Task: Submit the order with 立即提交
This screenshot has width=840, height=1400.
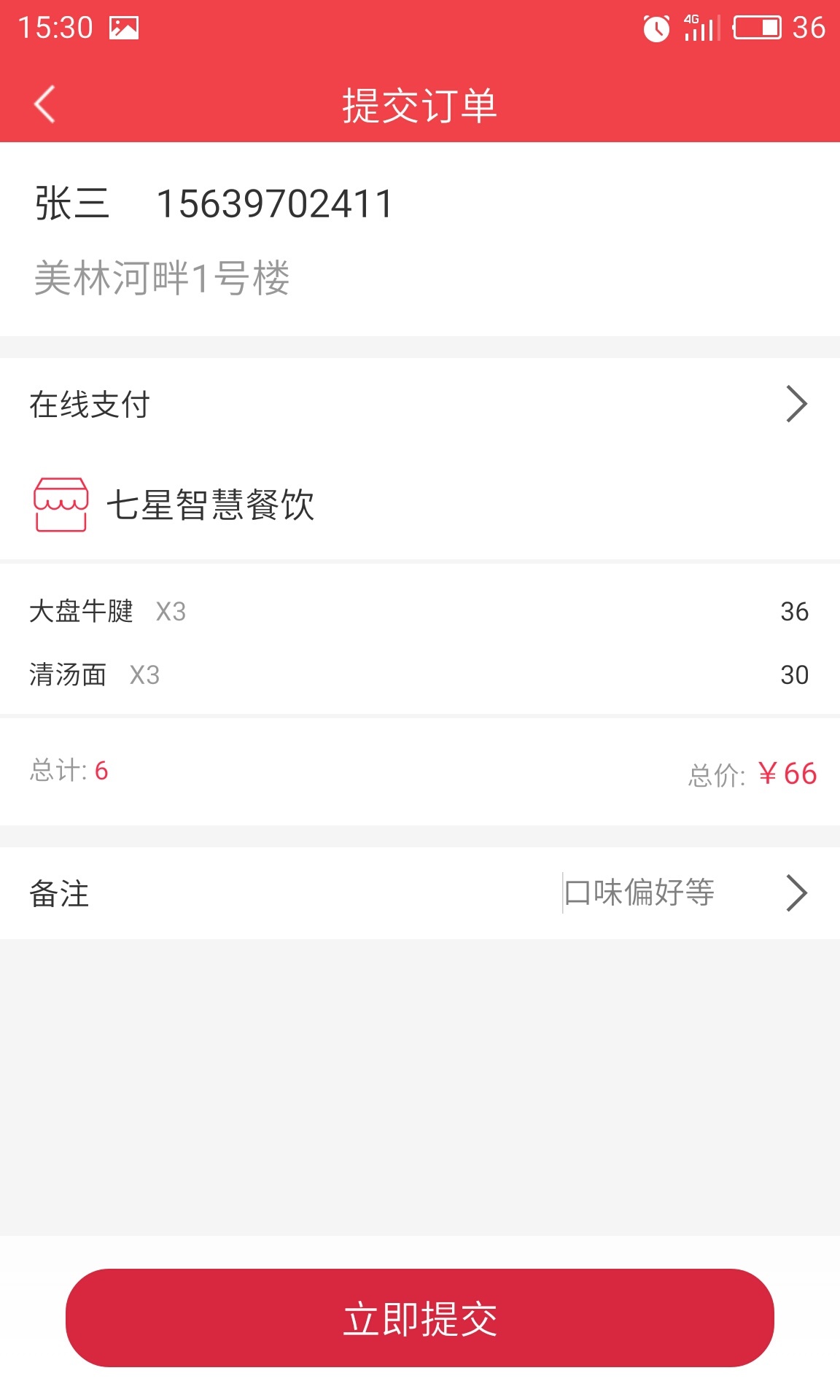Action: tap(419, 1318)
